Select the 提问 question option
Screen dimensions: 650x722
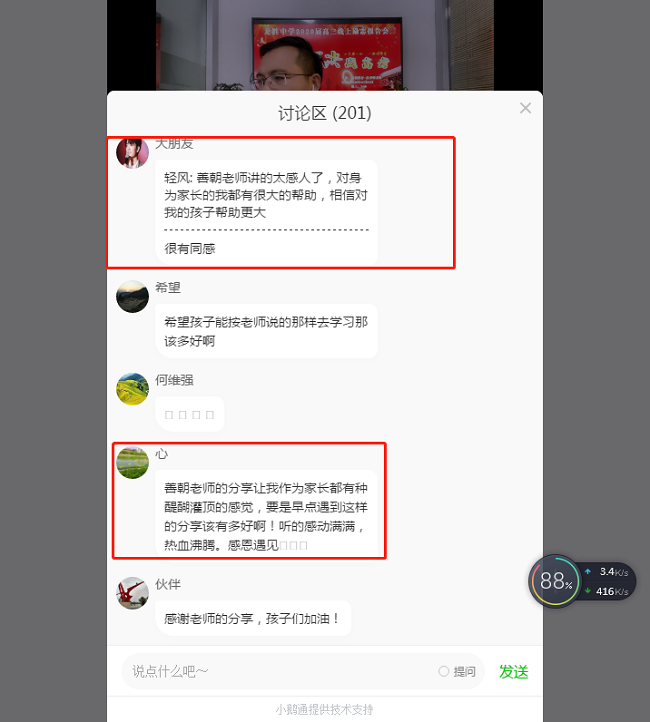pos(457,671)
